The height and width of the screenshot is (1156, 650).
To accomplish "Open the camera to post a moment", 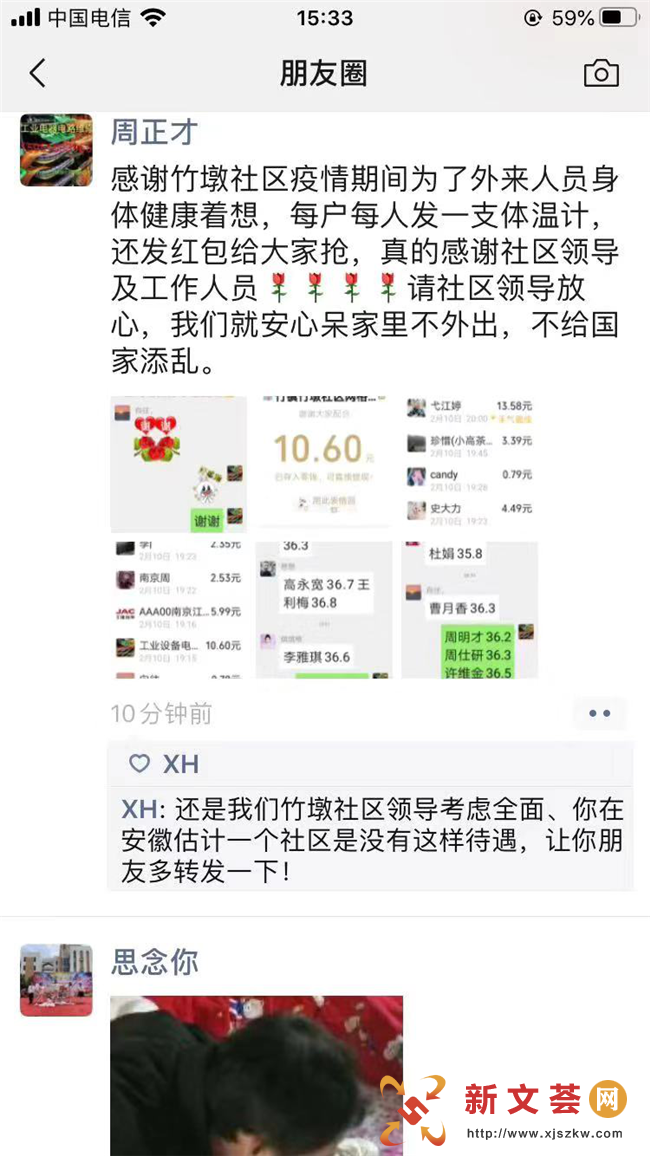I will coord(601,73).
